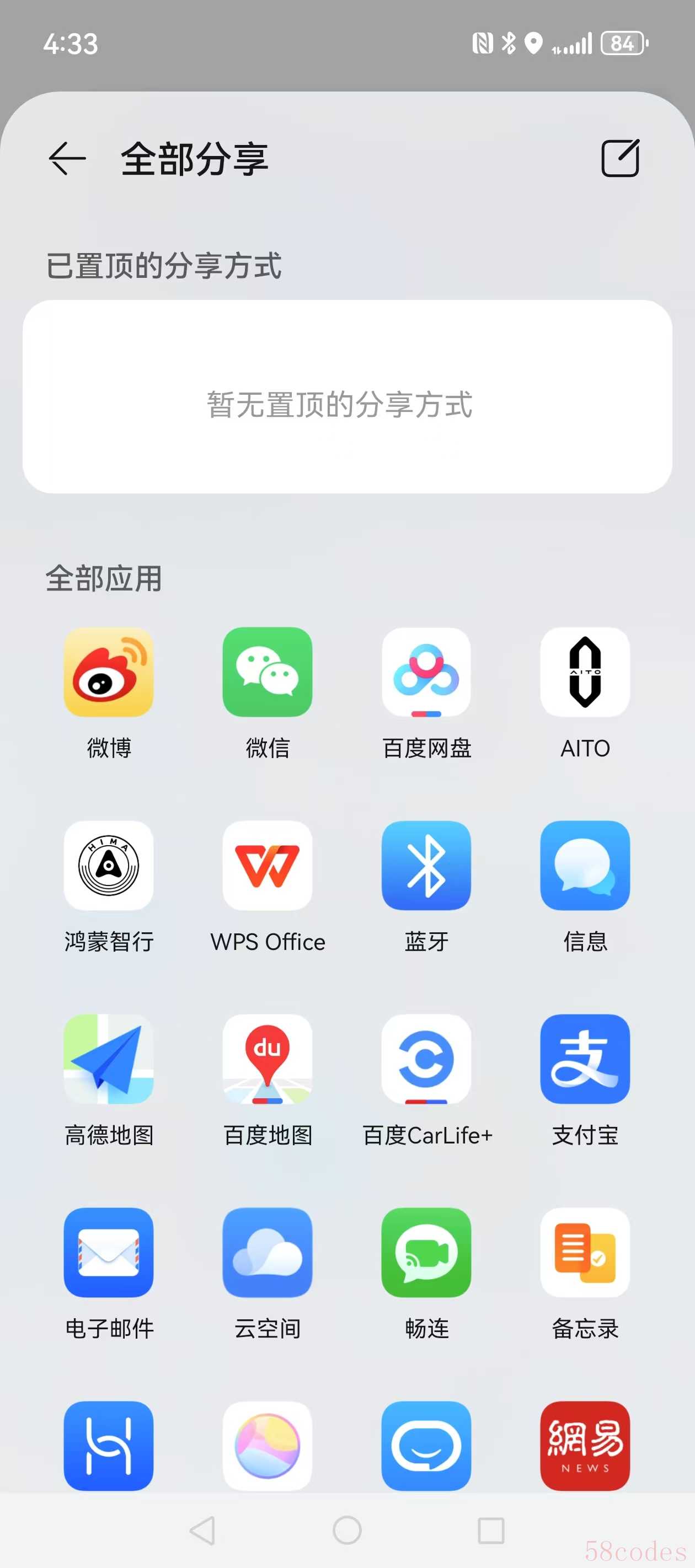Save to 云空间
Screen dimensions: 695x1568
pyautogui.click(x=268, y=1253)
